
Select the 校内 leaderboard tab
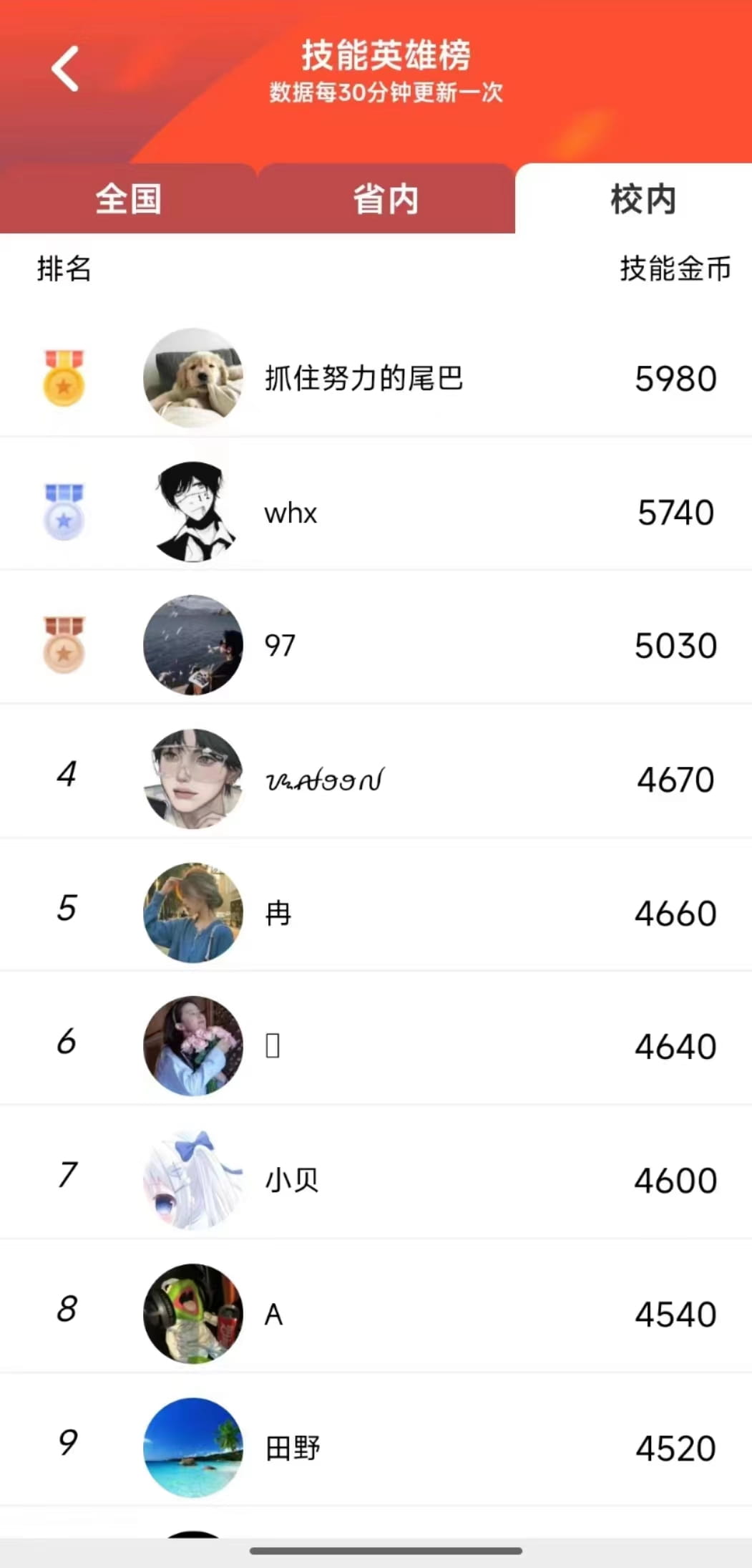(642, 198)
